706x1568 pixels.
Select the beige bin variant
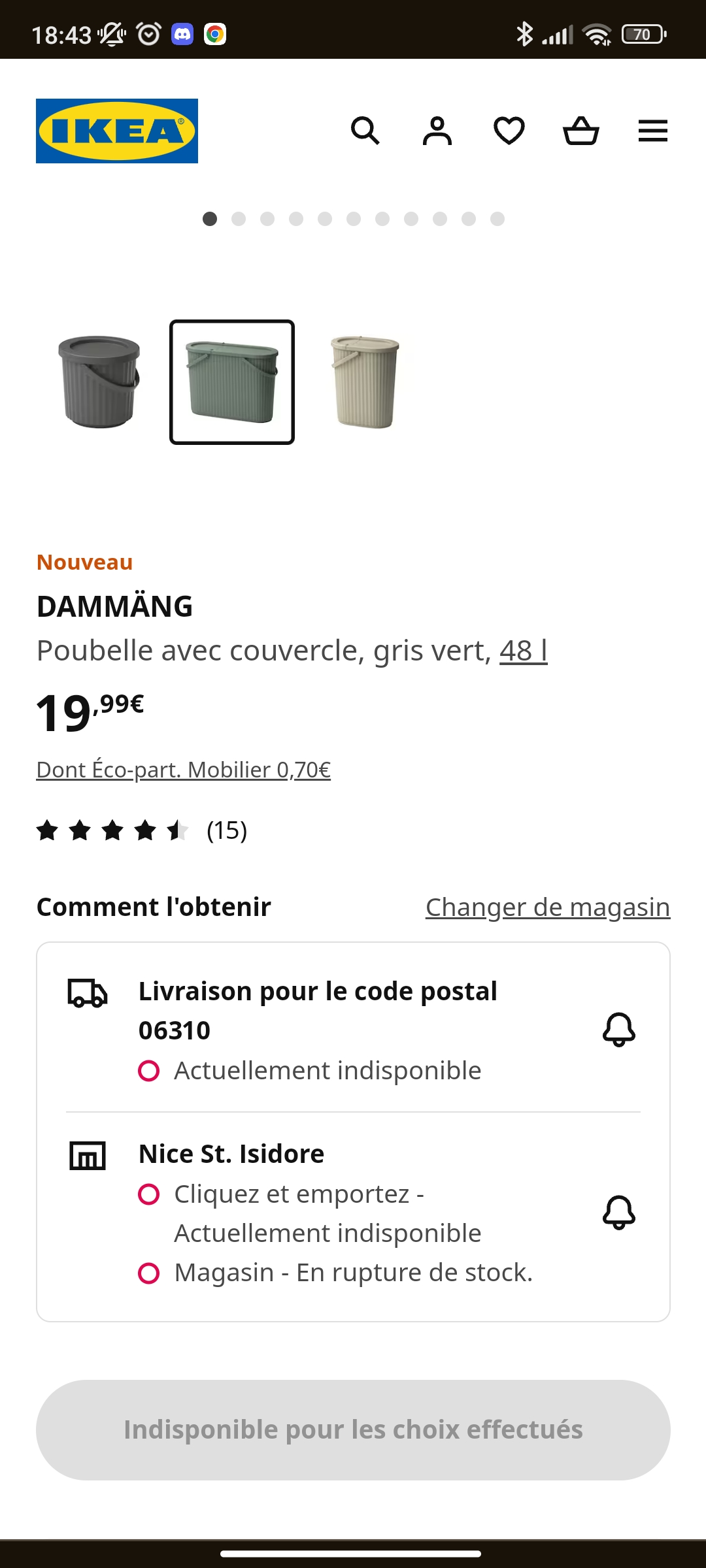click(365, 382)
